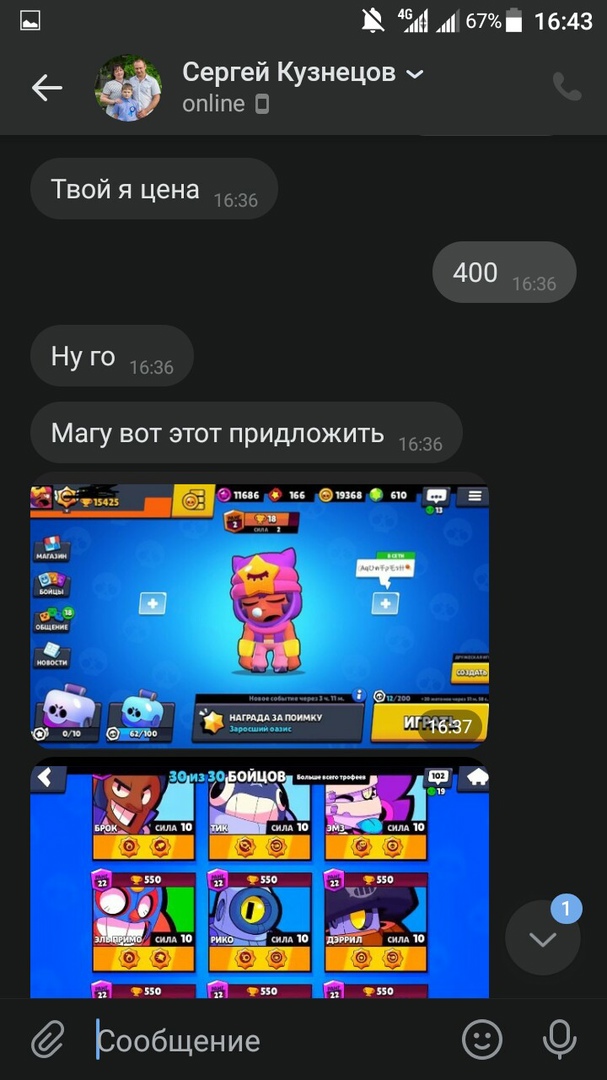Open the Sandy lobby screenshot image
Screen dimensions: 607x1080
(259, 612)
